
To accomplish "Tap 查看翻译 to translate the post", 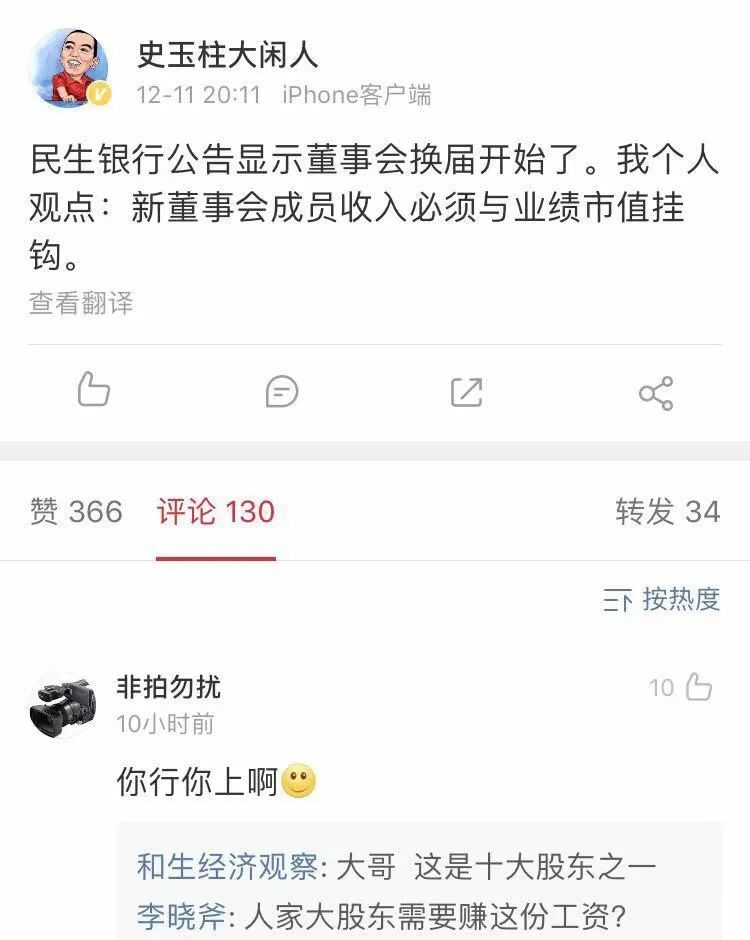I will point(81,303).
